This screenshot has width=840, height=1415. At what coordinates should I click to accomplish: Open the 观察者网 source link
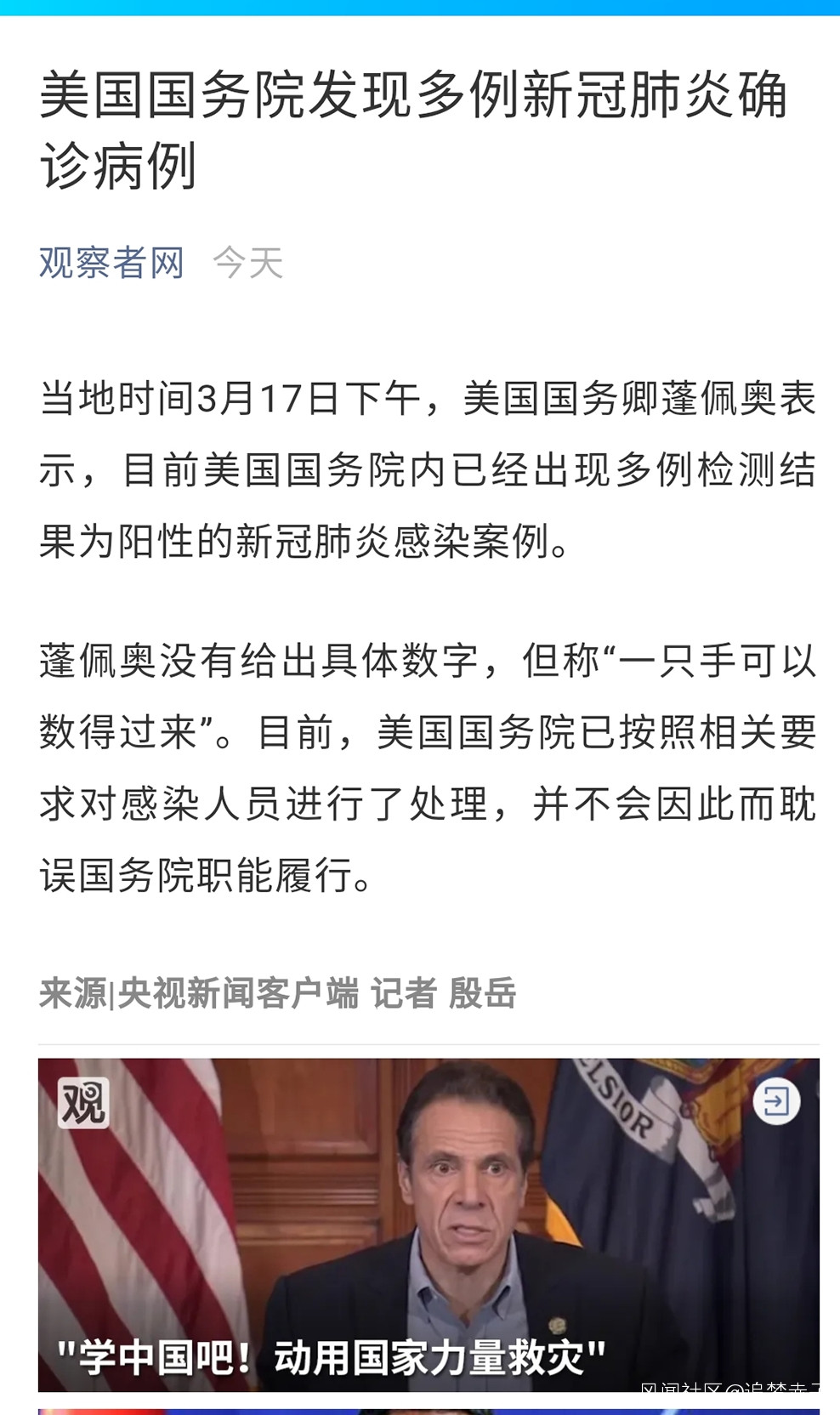click(x=111, y=262)
